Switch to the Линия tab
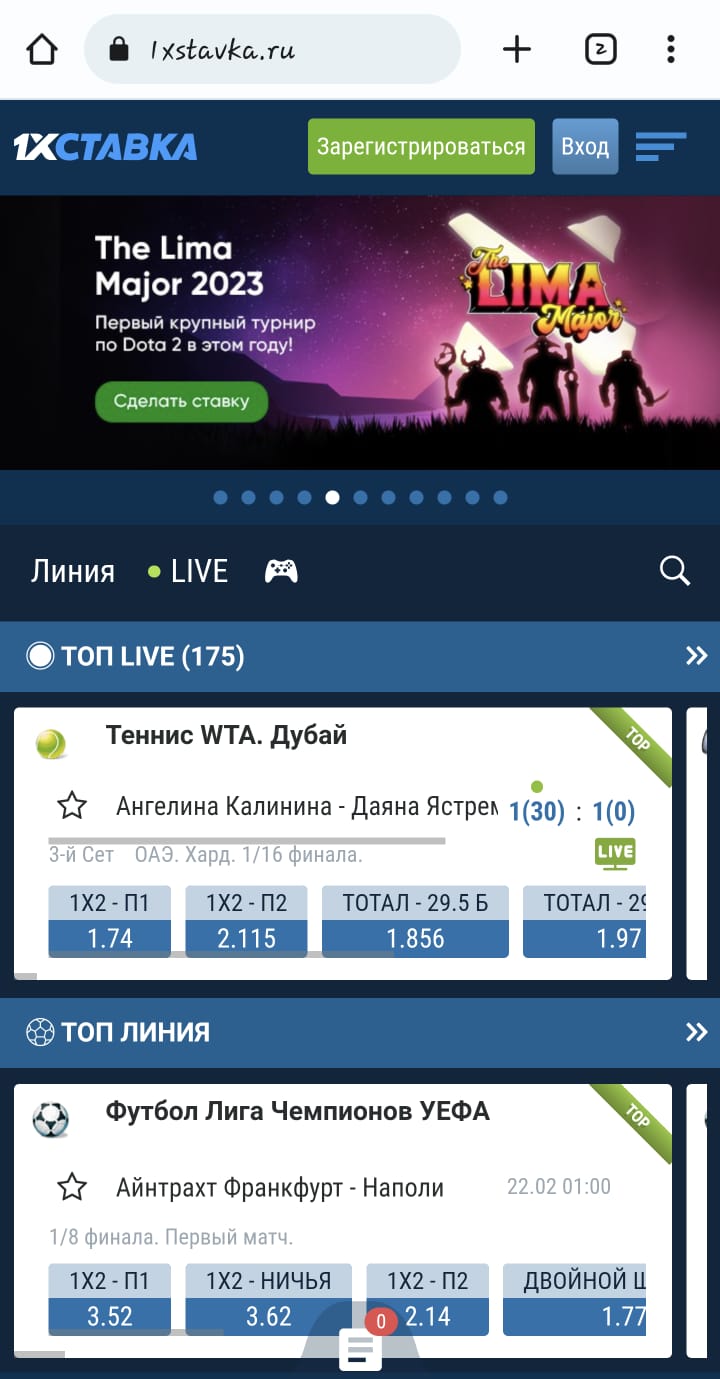The width and height of the screenshot is (720, 1379). pos(72,570)
